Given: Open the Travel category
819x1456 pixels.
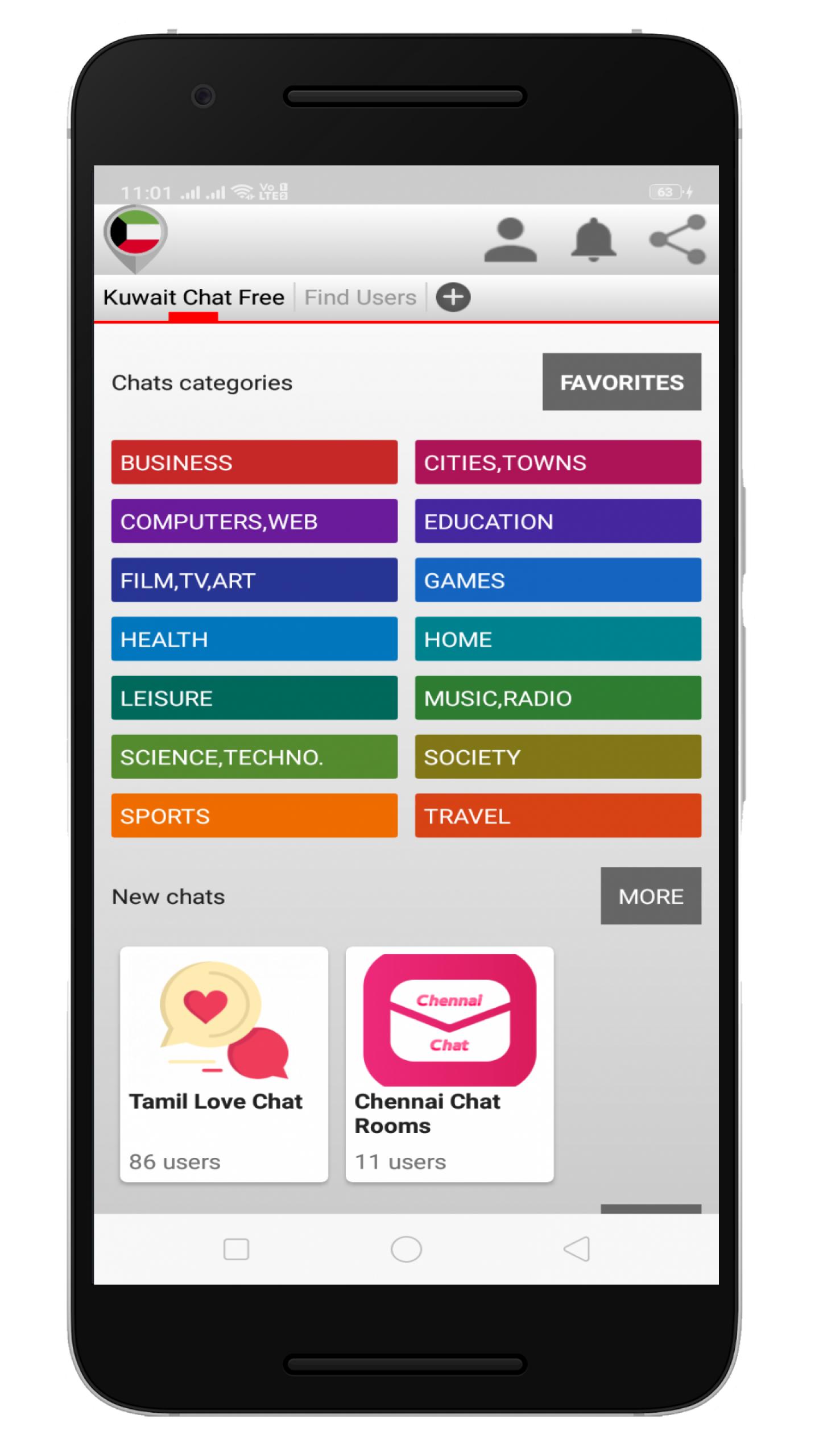Looking at the screenshot, I should tap(557, 816).
